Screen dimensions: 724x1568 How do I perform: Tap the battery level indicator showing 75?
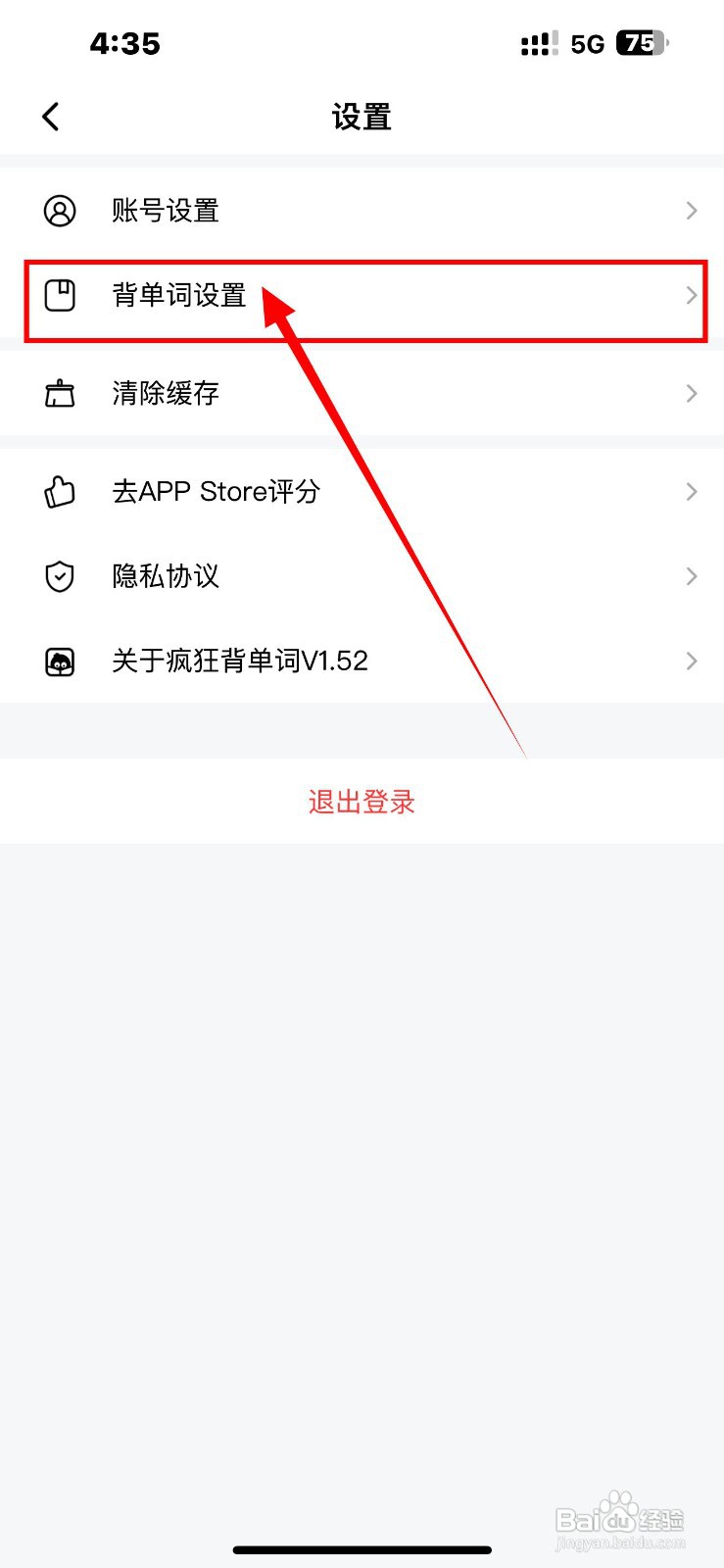(x=639, y=42)
